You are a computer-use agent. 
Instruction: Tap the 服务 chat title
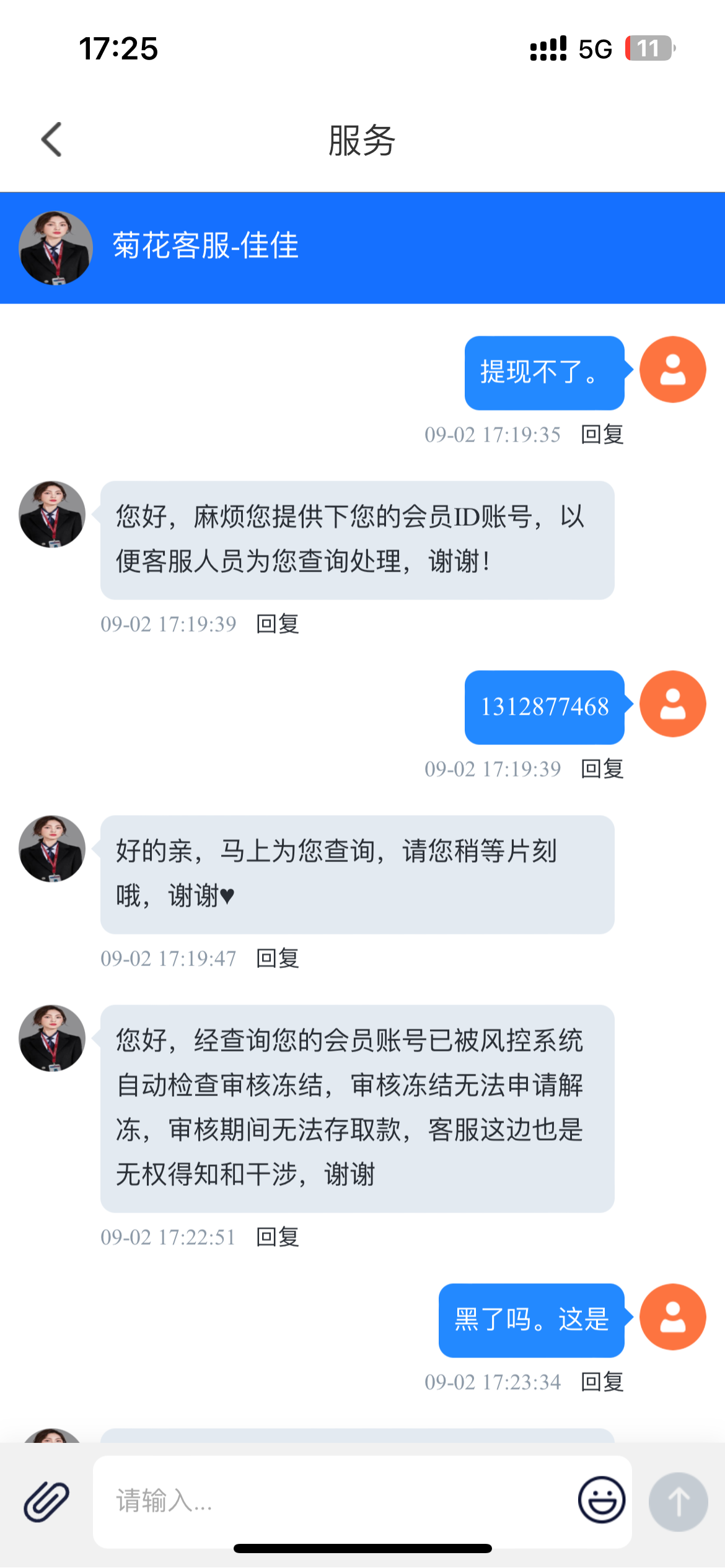362,139
